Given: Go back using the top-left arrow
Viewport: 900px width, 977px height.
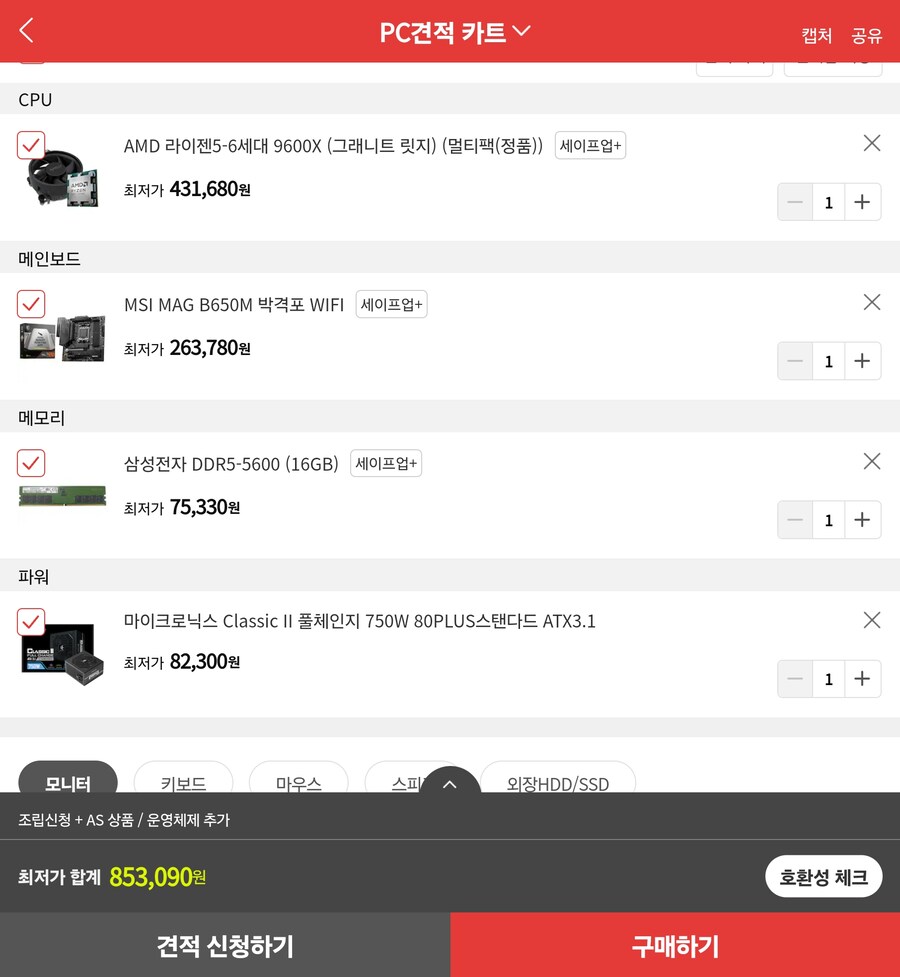Looking at the screenshot, I should tap(27, 31).
